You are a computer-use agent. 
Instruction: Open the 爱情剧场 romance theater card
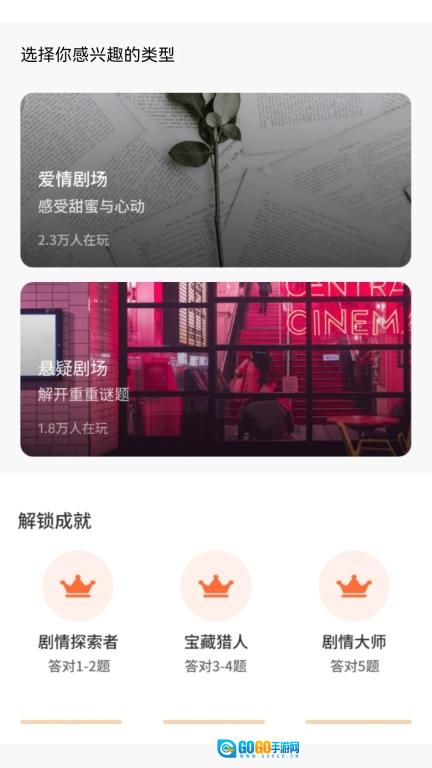(216, 180)
